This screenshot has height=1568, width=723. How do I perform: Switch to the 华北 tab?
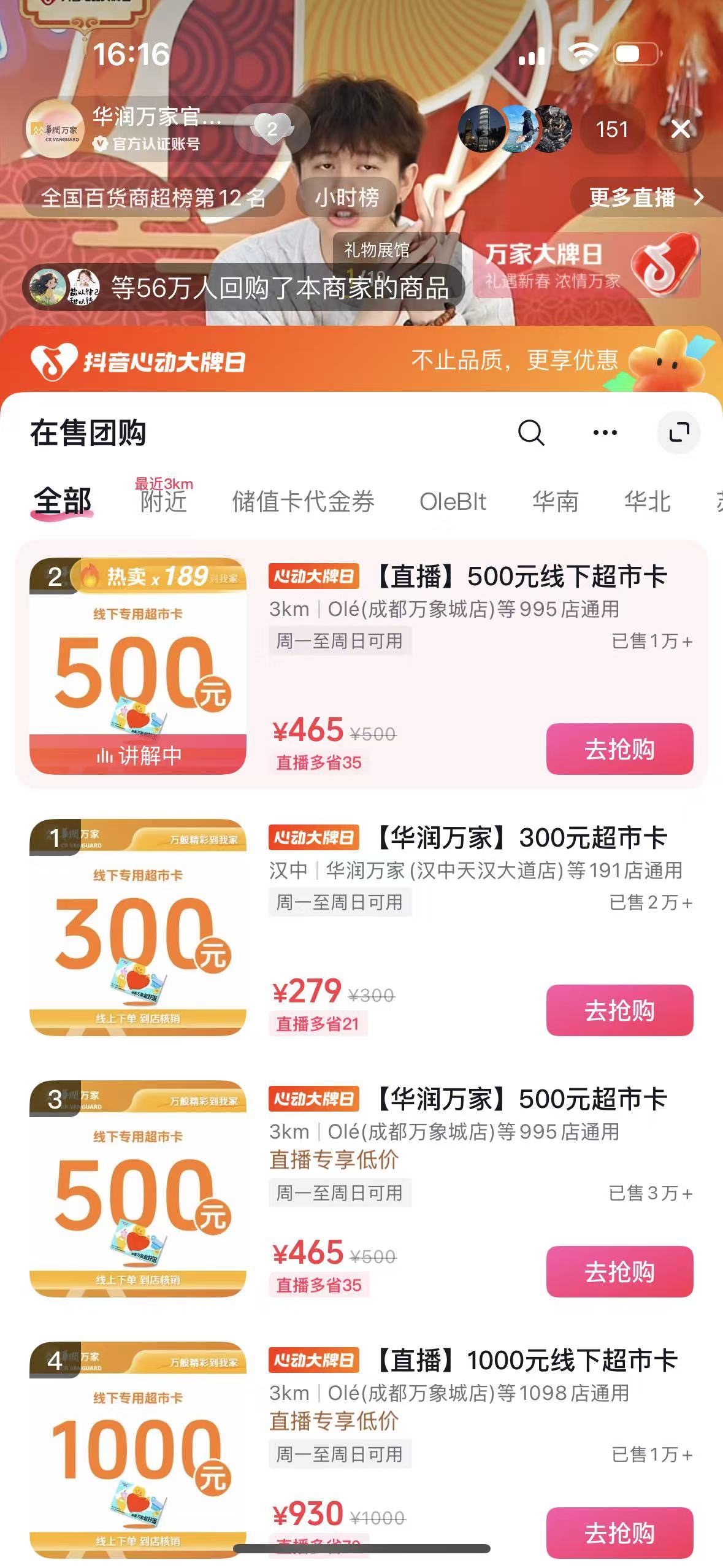pyautogui.click(x=647, y=501)
